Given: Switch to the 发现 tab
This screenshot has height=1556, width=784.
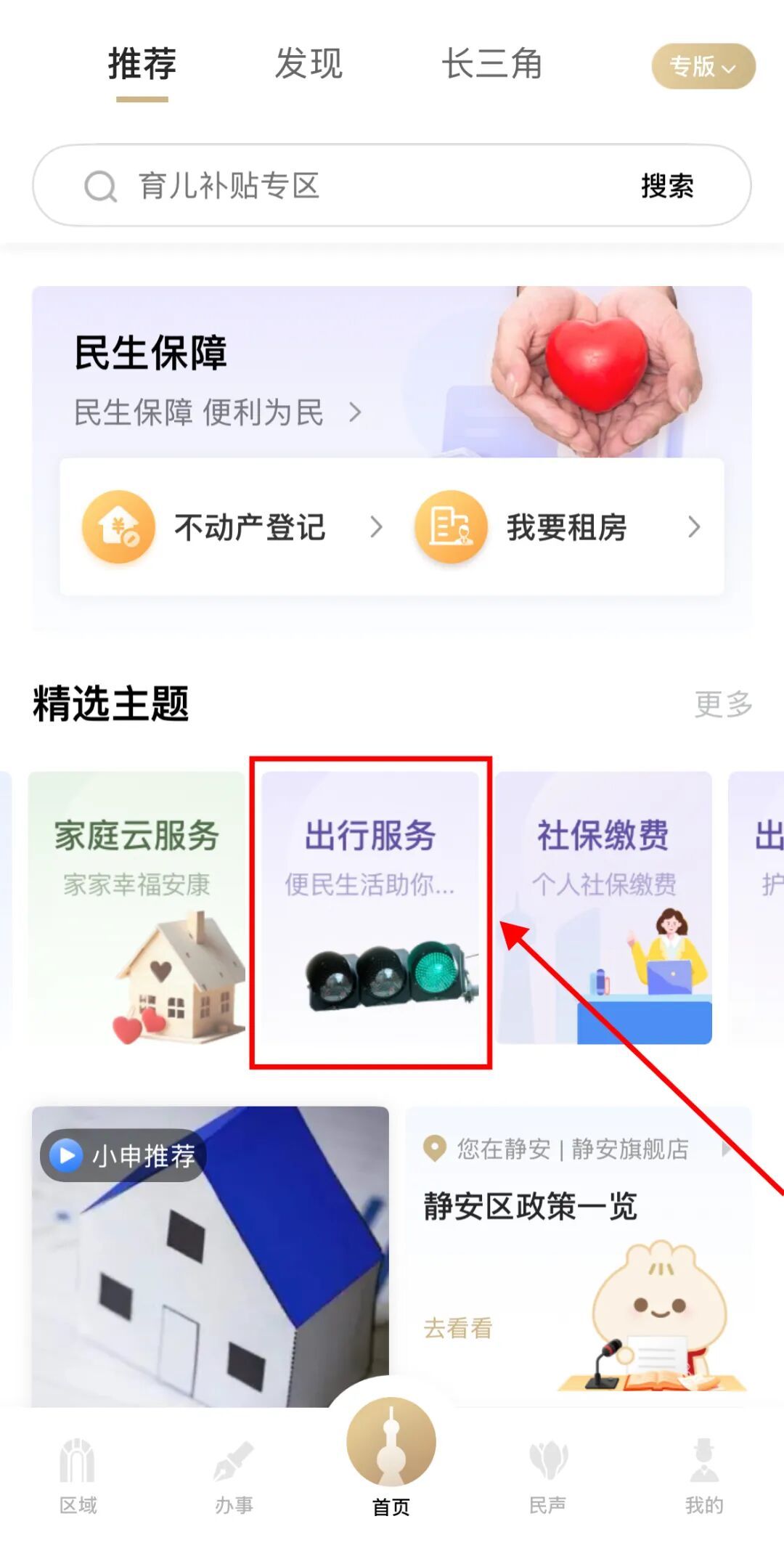Looking at the screenshot, I should pos(309,64).
